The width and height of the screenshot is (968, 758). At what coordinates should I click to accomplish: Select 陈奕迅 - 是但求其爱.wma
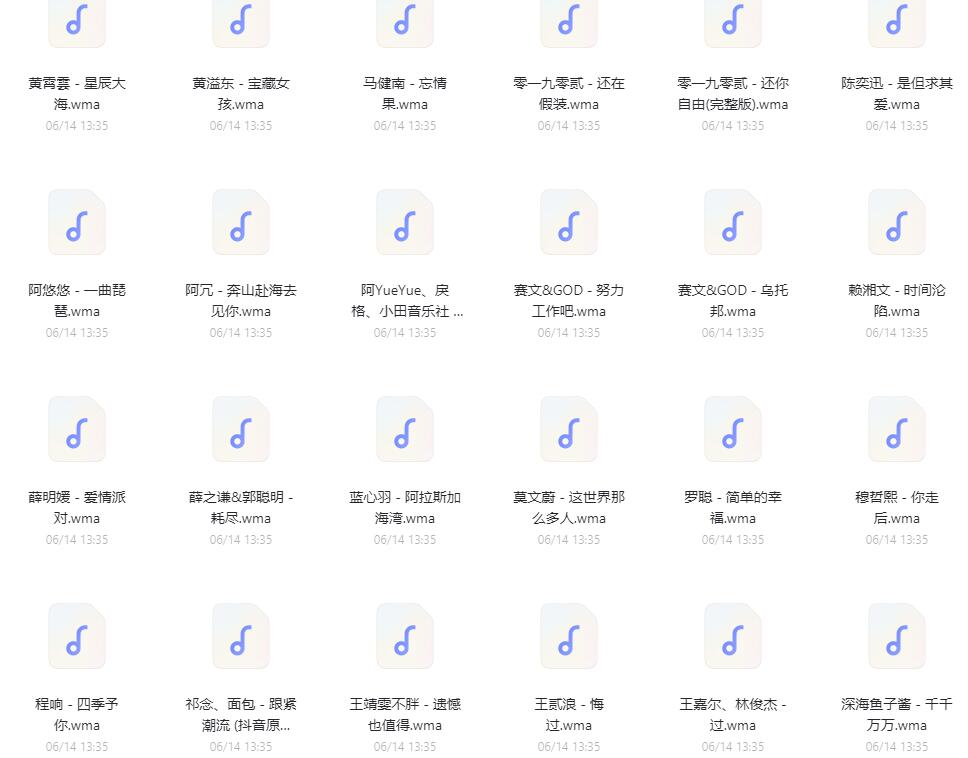(x=897, y=22)
